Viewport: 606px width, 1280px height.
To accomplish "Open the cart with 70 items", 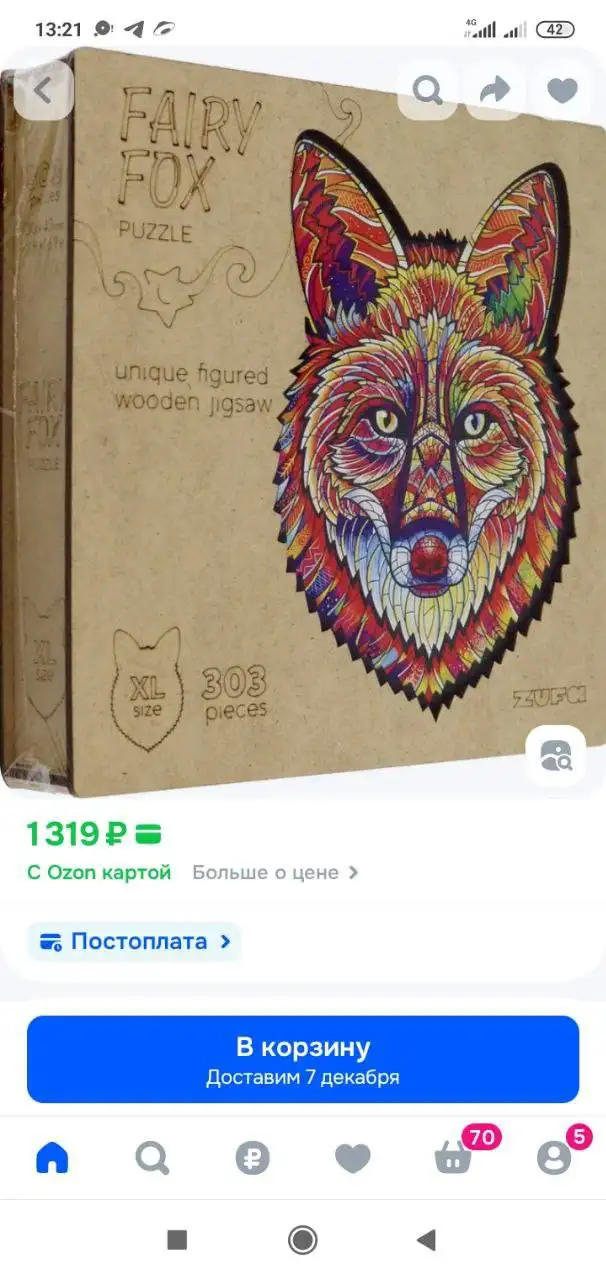I will (x=453, y=1158).
